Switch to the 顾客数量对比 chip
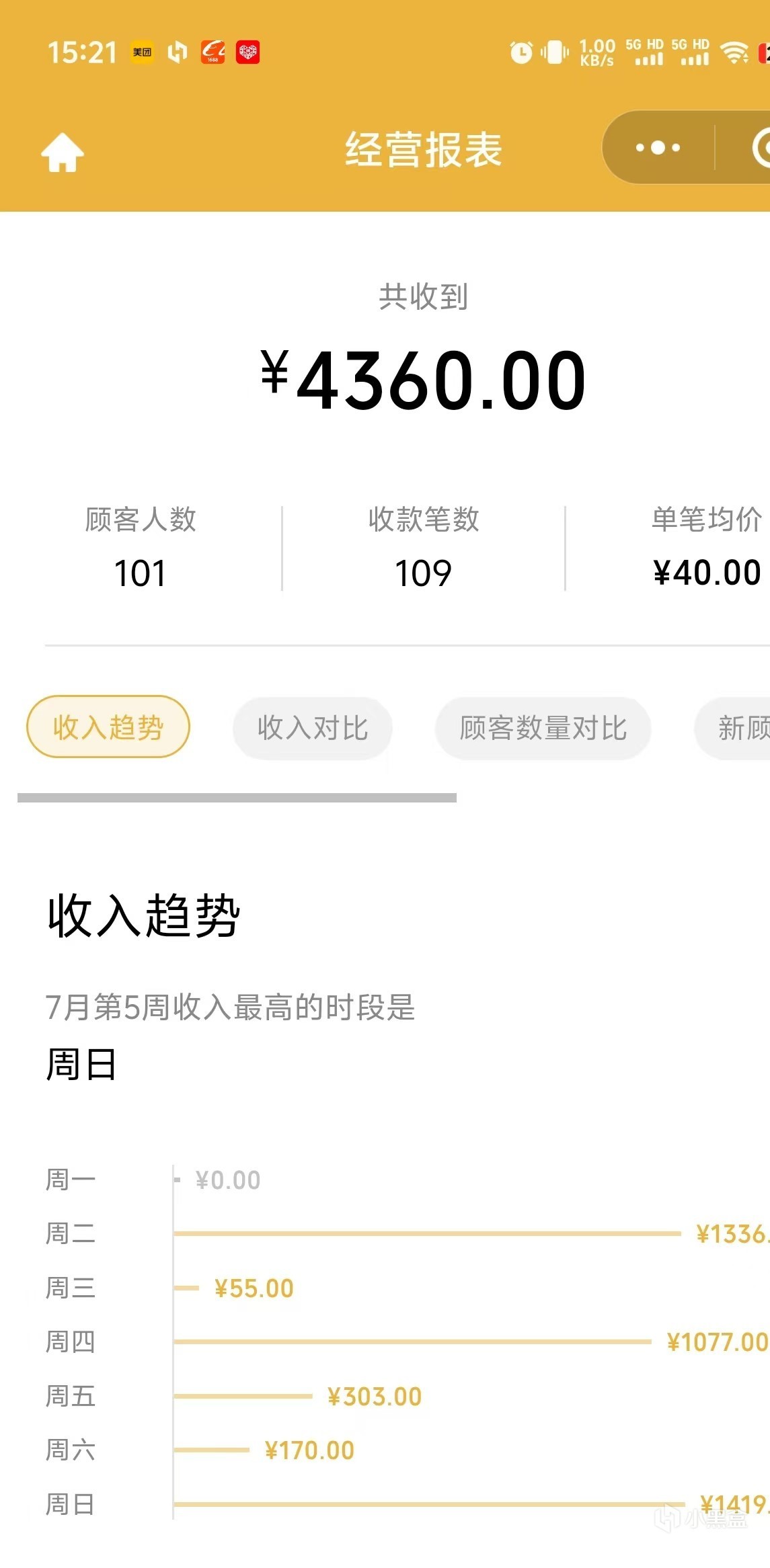 [543, 729]
